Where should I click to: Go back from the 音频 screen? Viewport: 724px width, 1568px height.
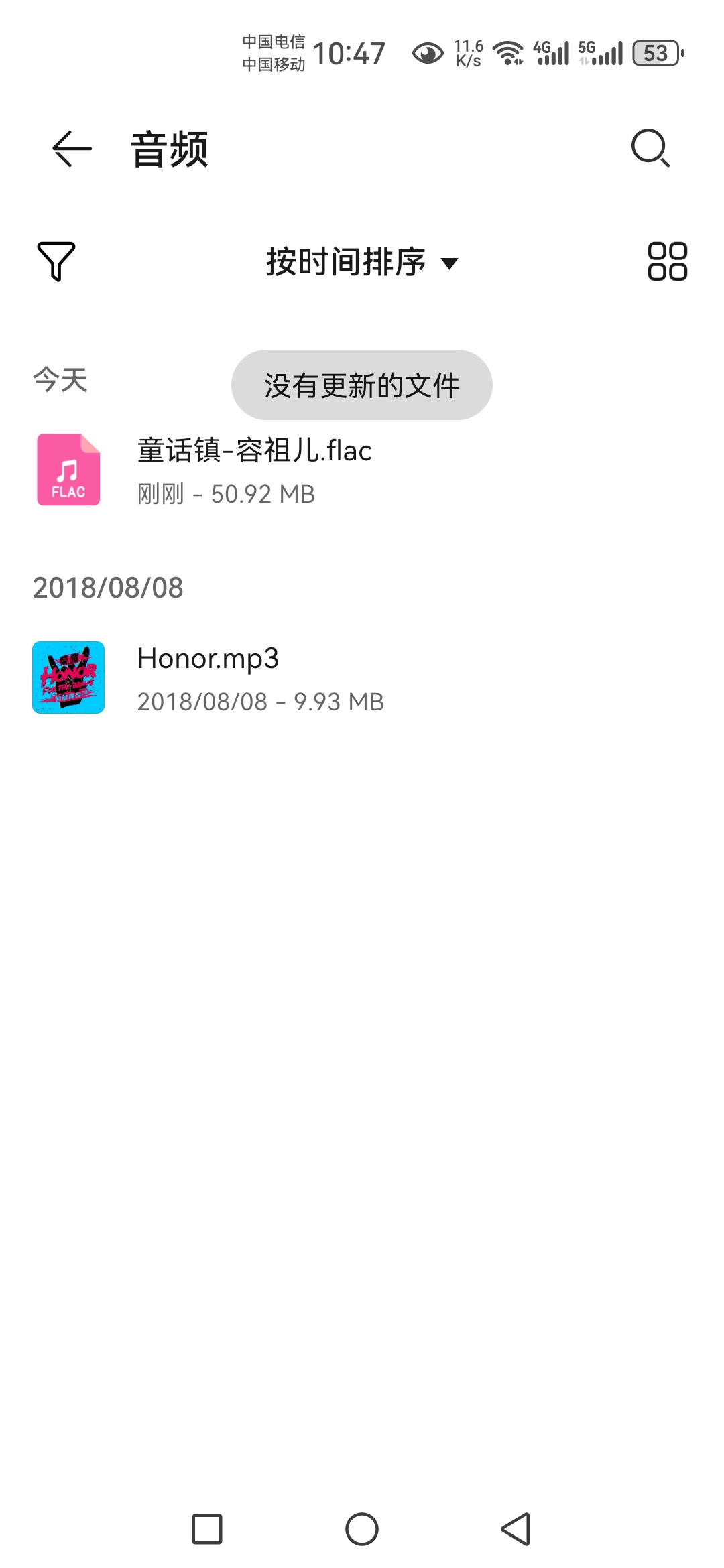(x=72, y=149)
